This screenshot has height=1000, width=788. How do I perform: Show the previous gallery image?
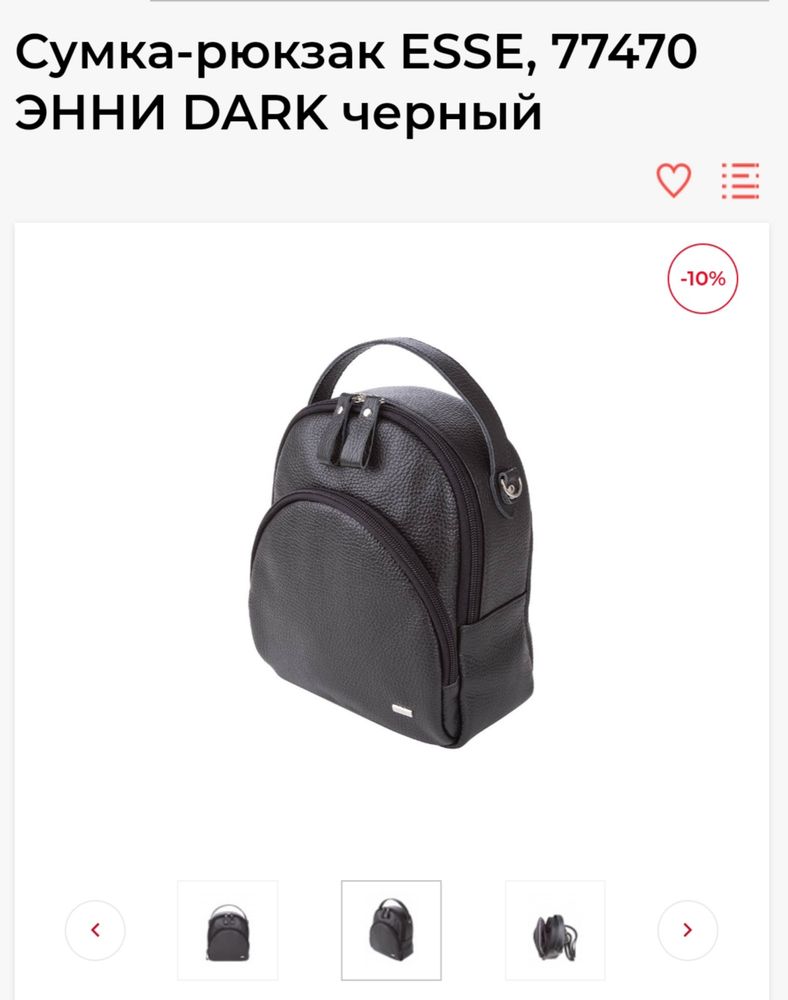[95, 930]
